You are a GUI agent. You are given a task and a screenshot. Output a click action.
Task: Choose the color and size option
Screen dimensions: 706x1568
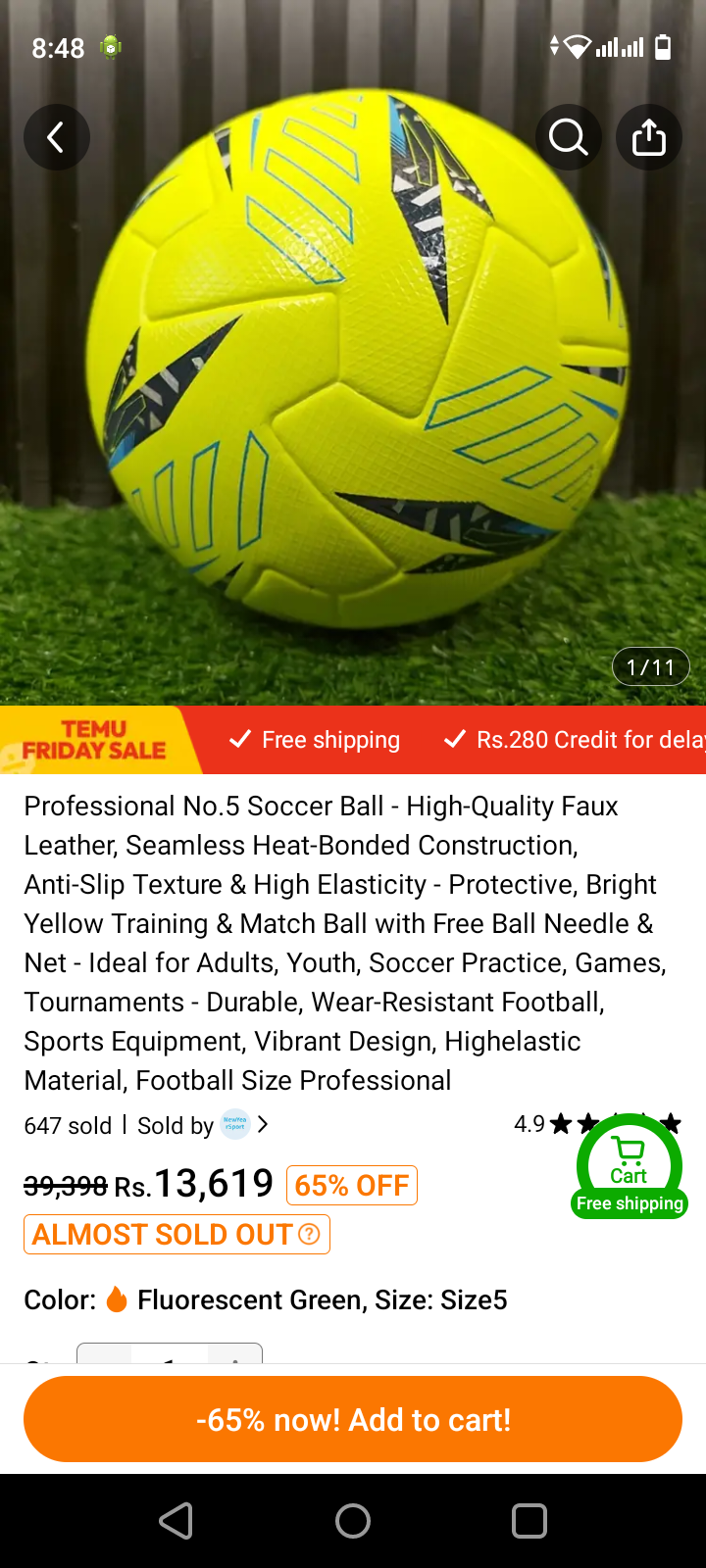(x=266, y=1299)
